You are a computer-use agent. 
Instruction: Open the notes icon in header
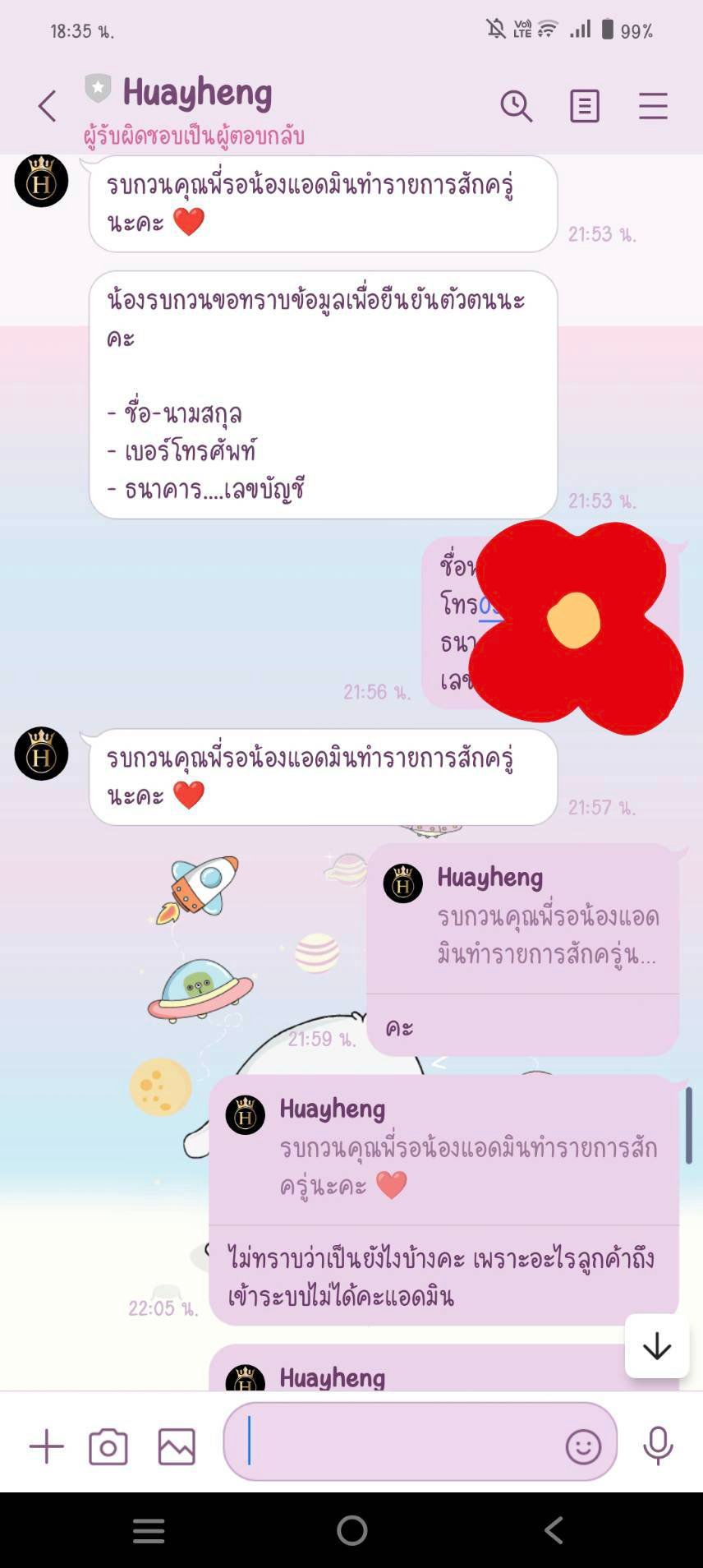pos(584,106)
